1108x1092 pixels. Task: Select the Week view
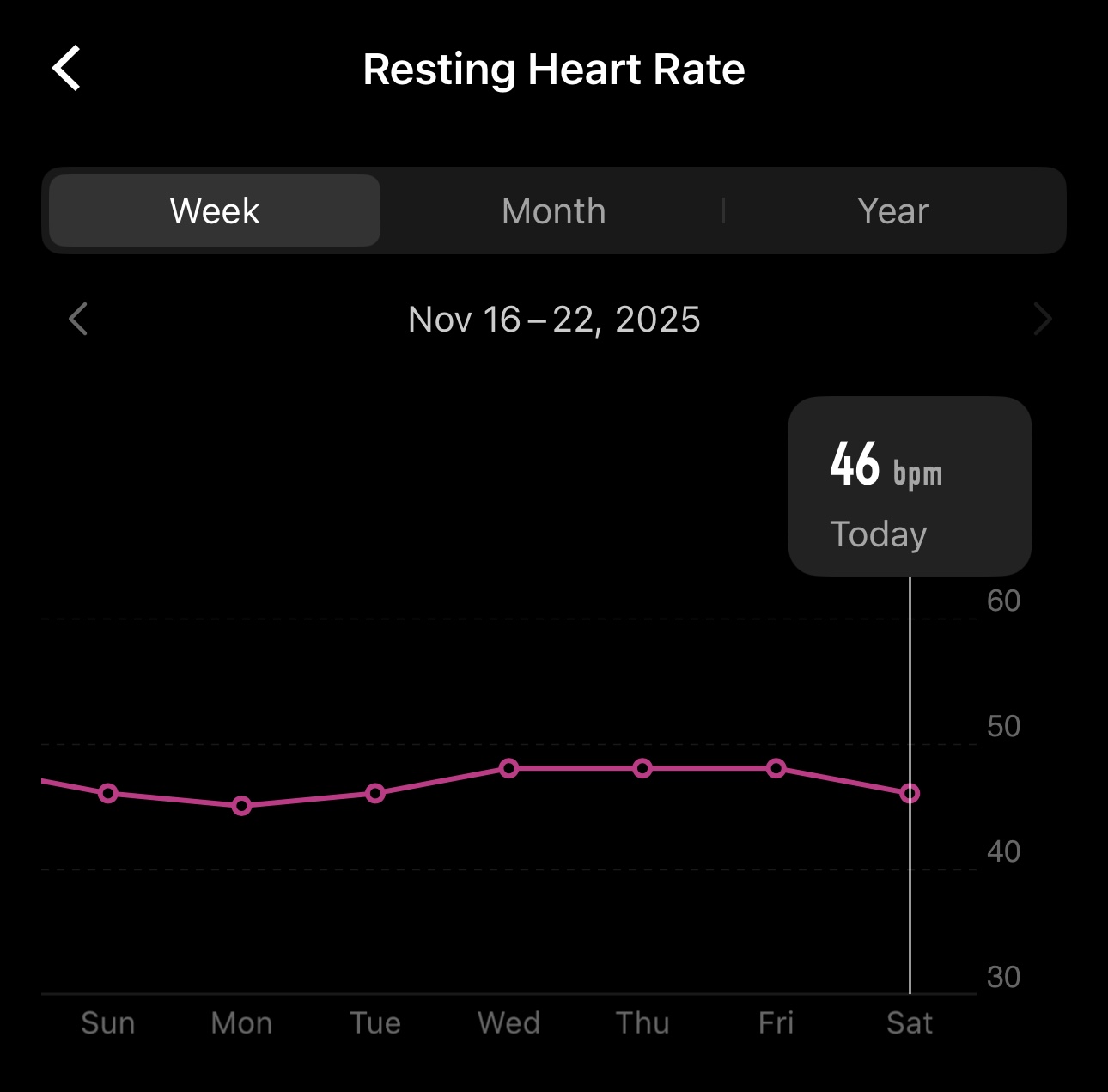click(x=215, y=211)
